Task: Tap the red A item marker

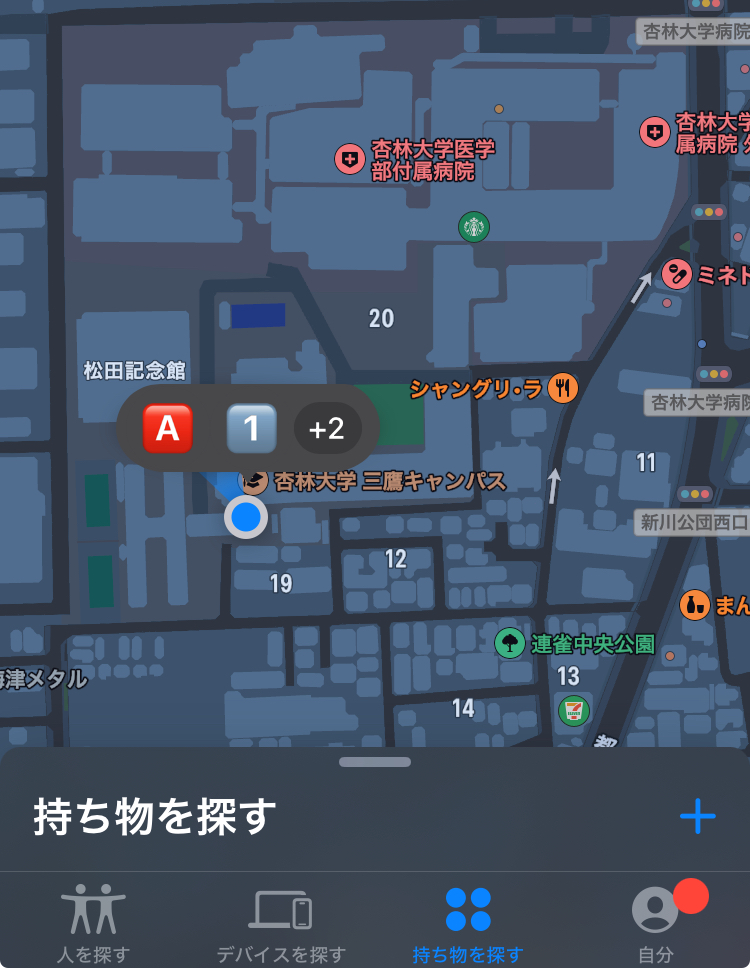Action: tap(167, 429)
